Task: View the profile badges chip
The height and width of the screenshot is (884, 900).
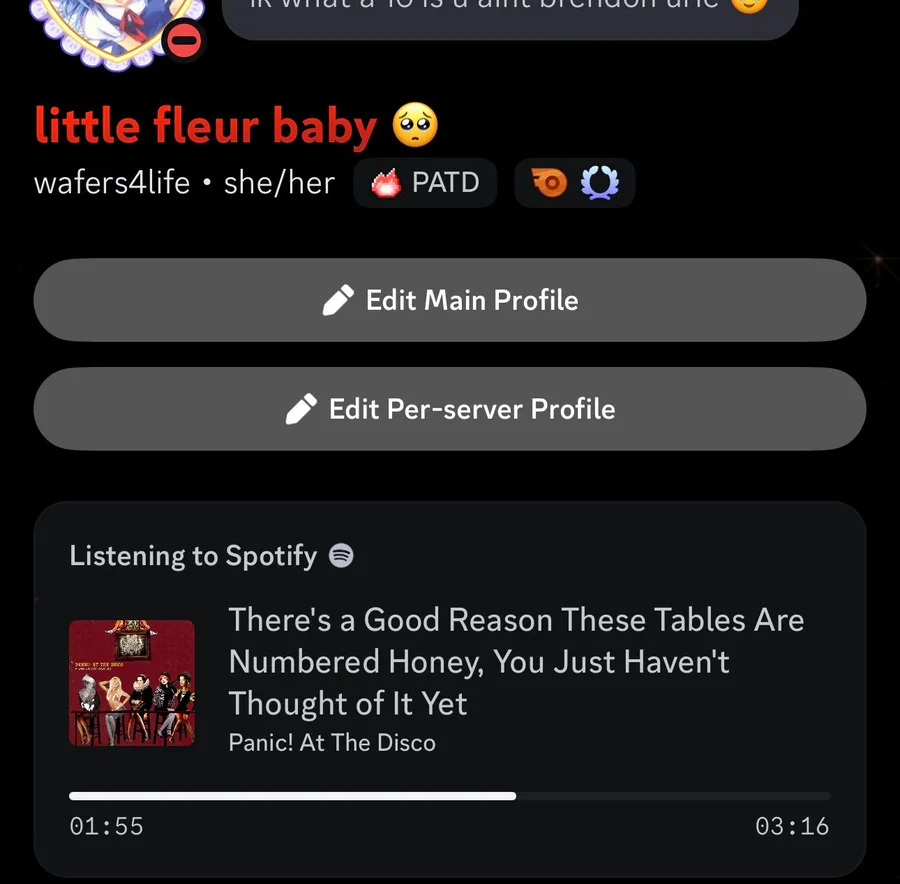Action: (574, 183)
